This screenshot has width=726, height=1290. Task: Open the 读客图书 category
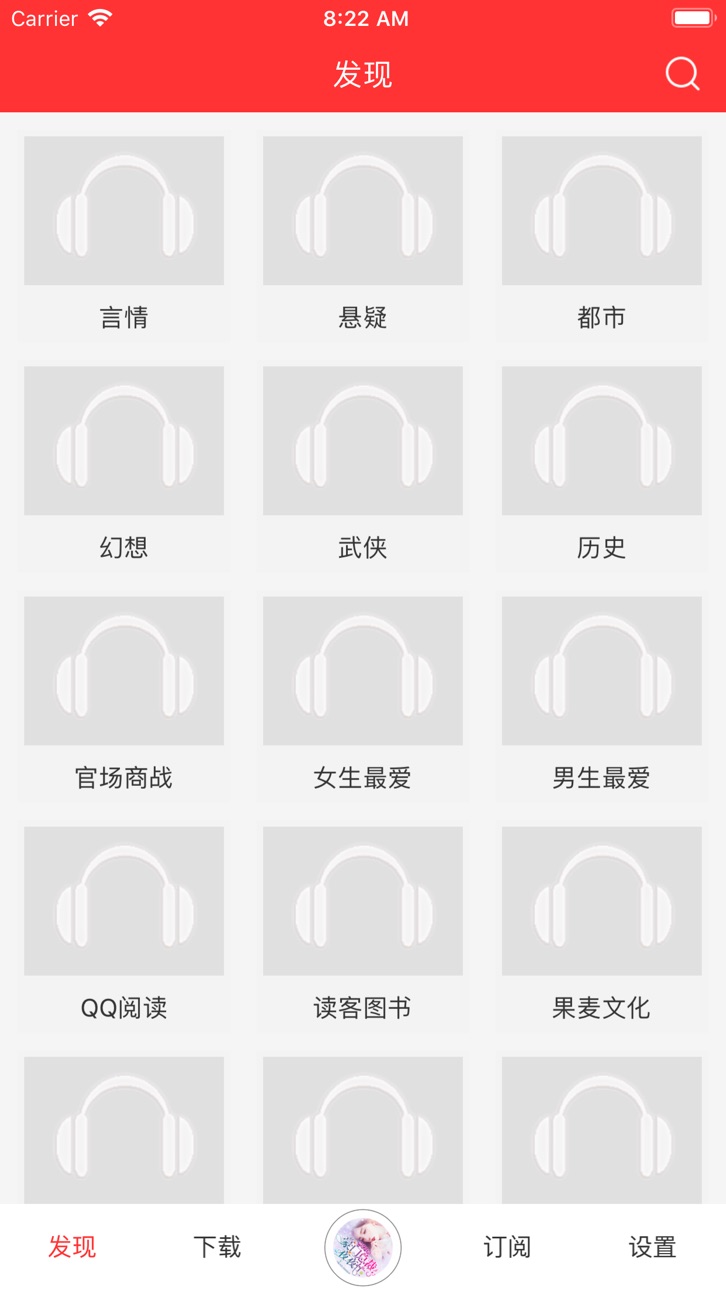point(363,928)
